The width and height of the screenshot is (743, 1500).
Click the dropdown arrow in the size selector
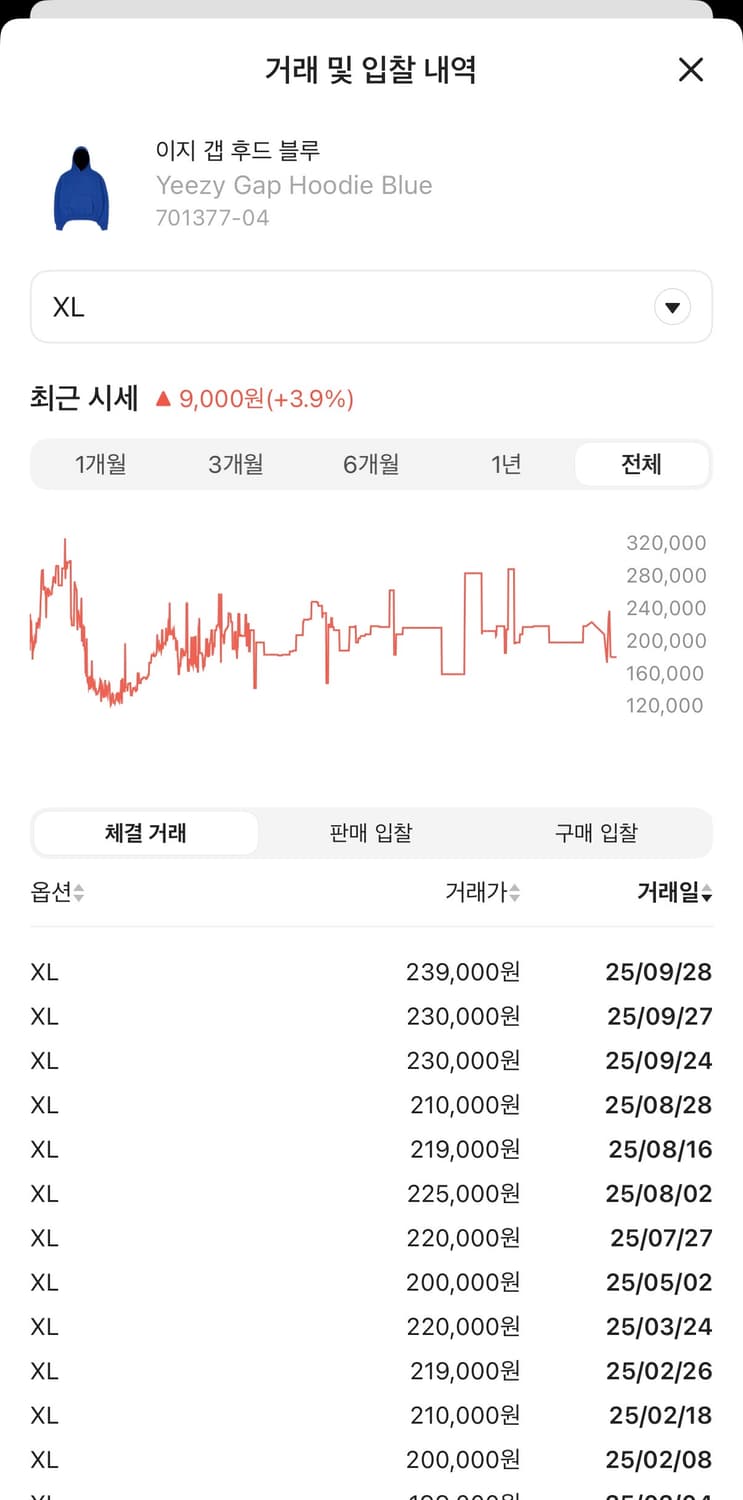[672, 307]
